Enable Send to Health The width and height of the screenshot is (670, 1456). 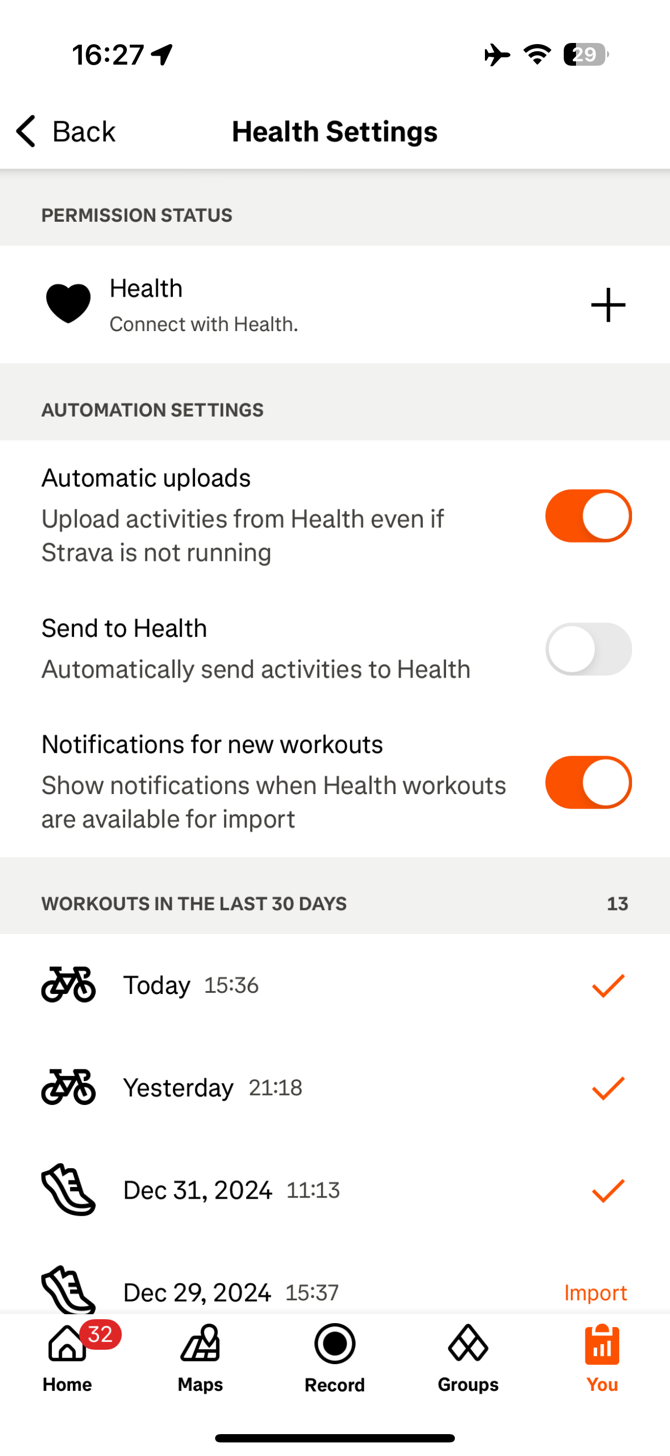coord(588,649)
